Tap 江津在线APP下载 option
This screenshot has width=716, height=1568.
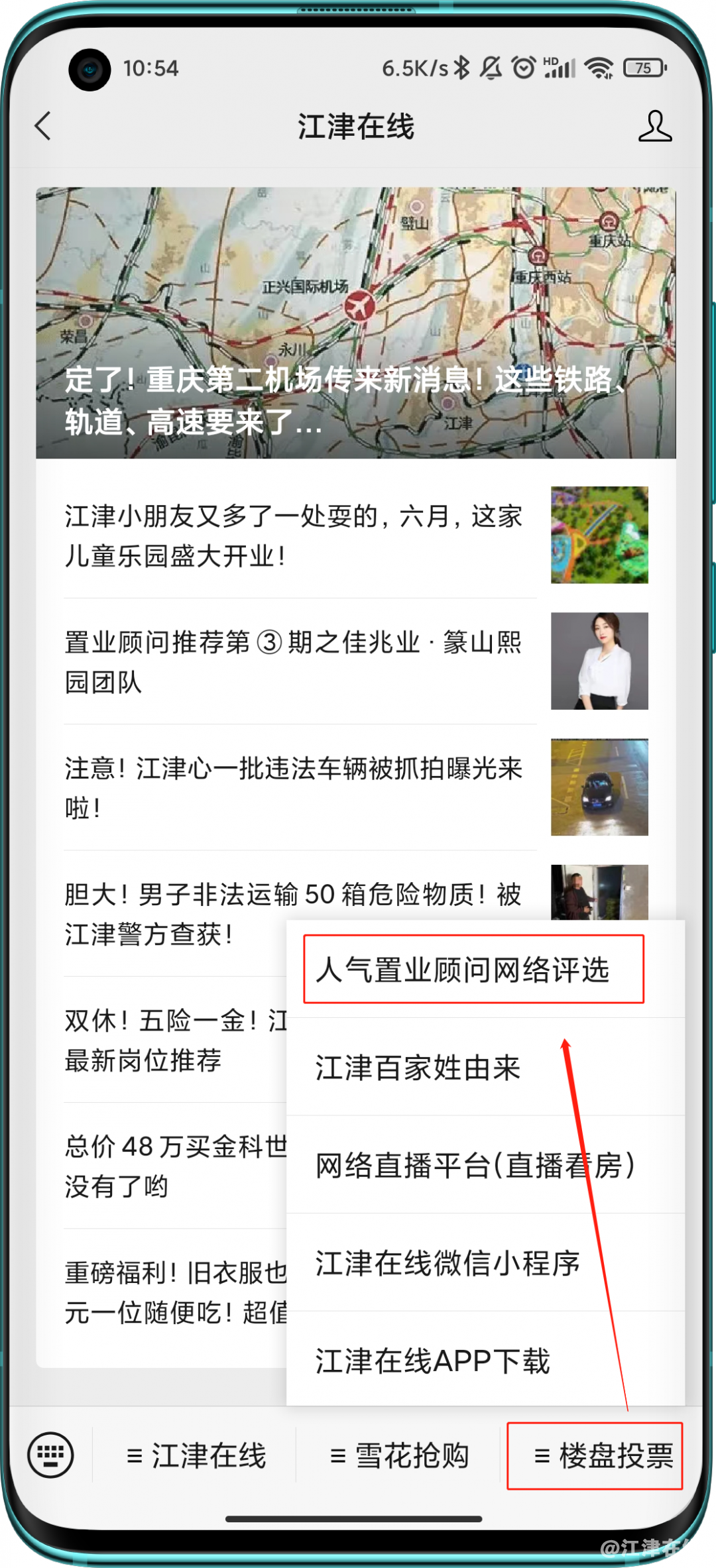[x=473, y=1361]
